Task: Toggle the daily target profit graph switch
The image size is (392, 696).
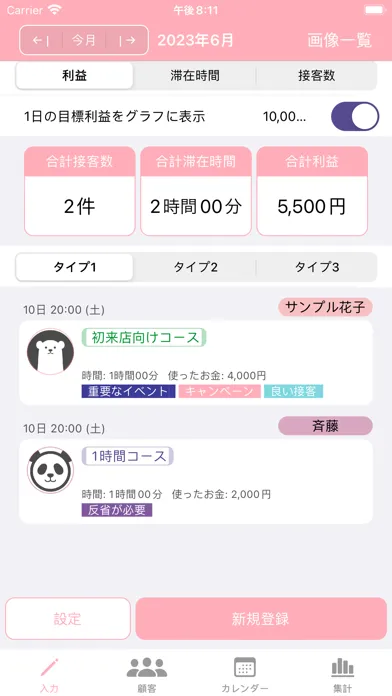Action: pos(355,116)
